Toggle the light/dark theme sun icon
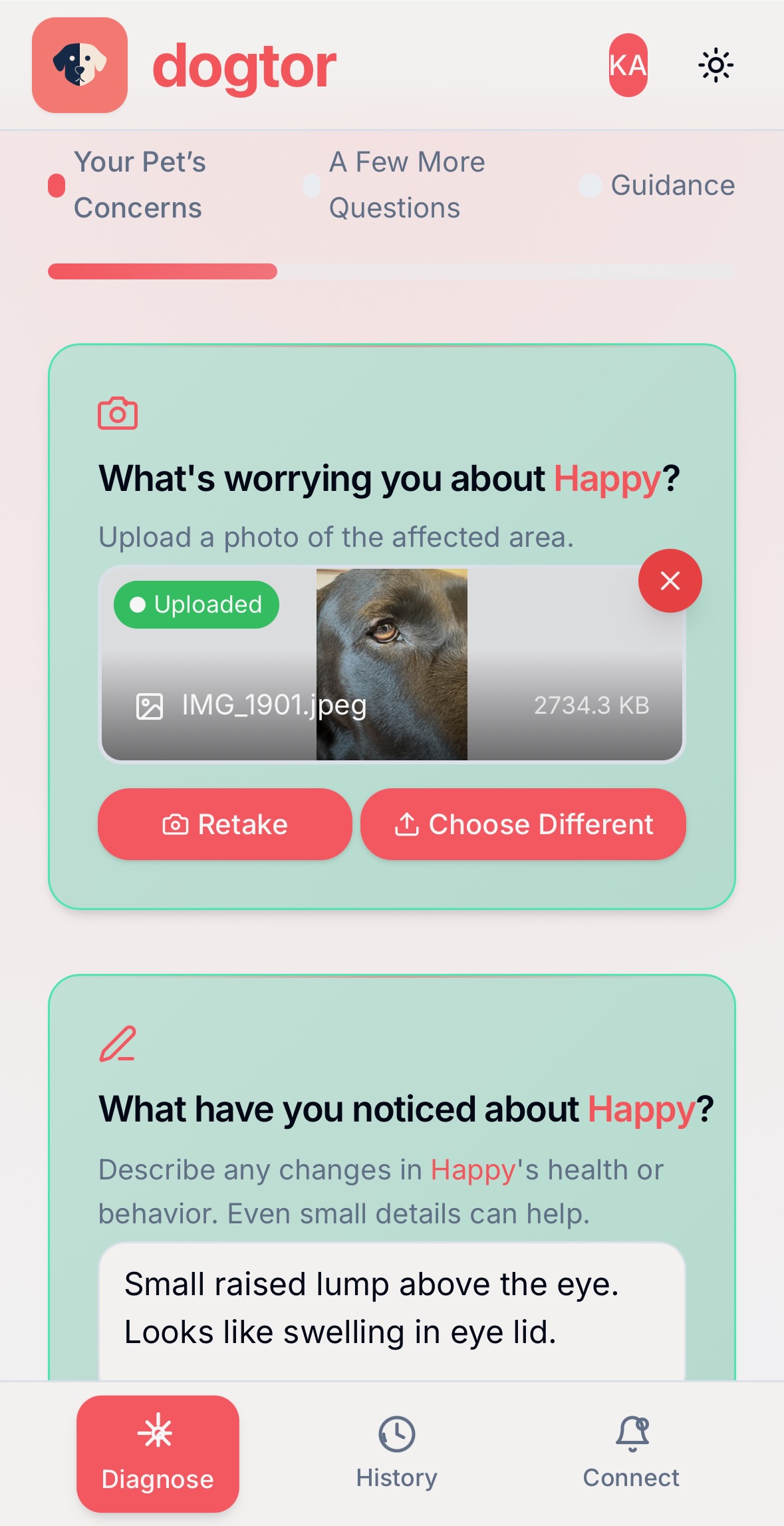Screen dimensions: 784x1526 tap(716, 65)
